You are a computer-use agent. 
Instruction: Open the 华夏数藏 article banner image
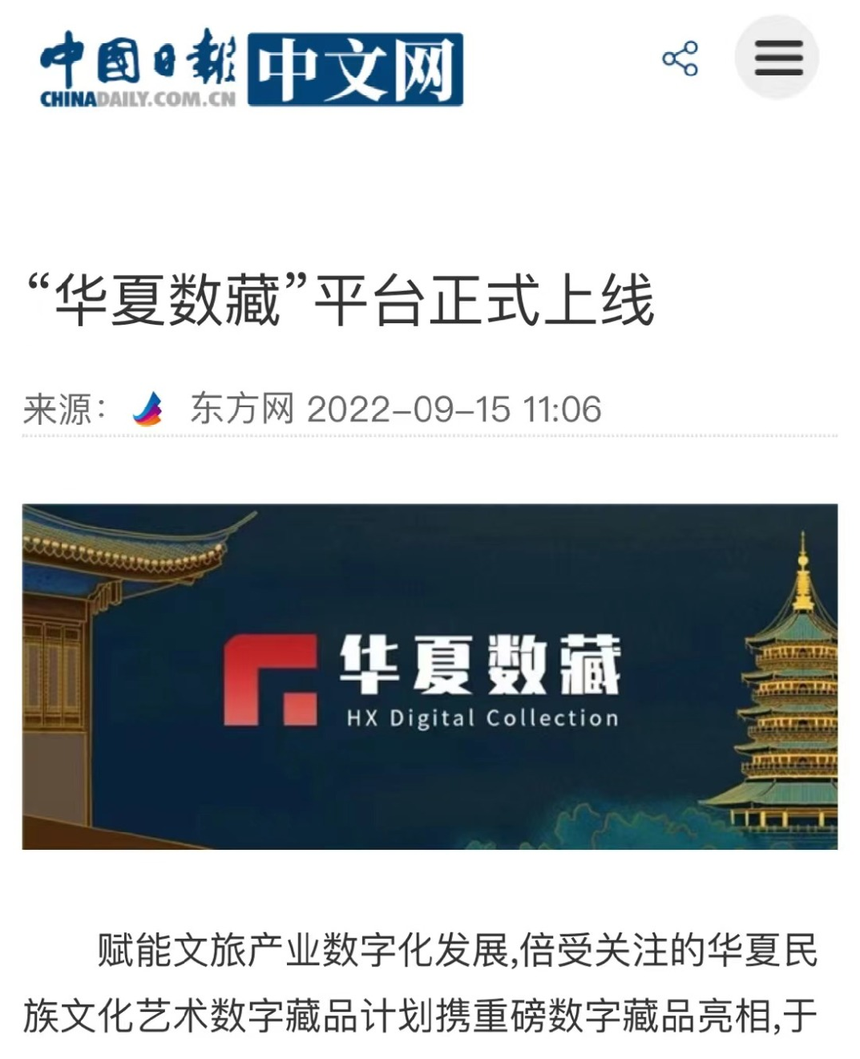coord(430,676)
